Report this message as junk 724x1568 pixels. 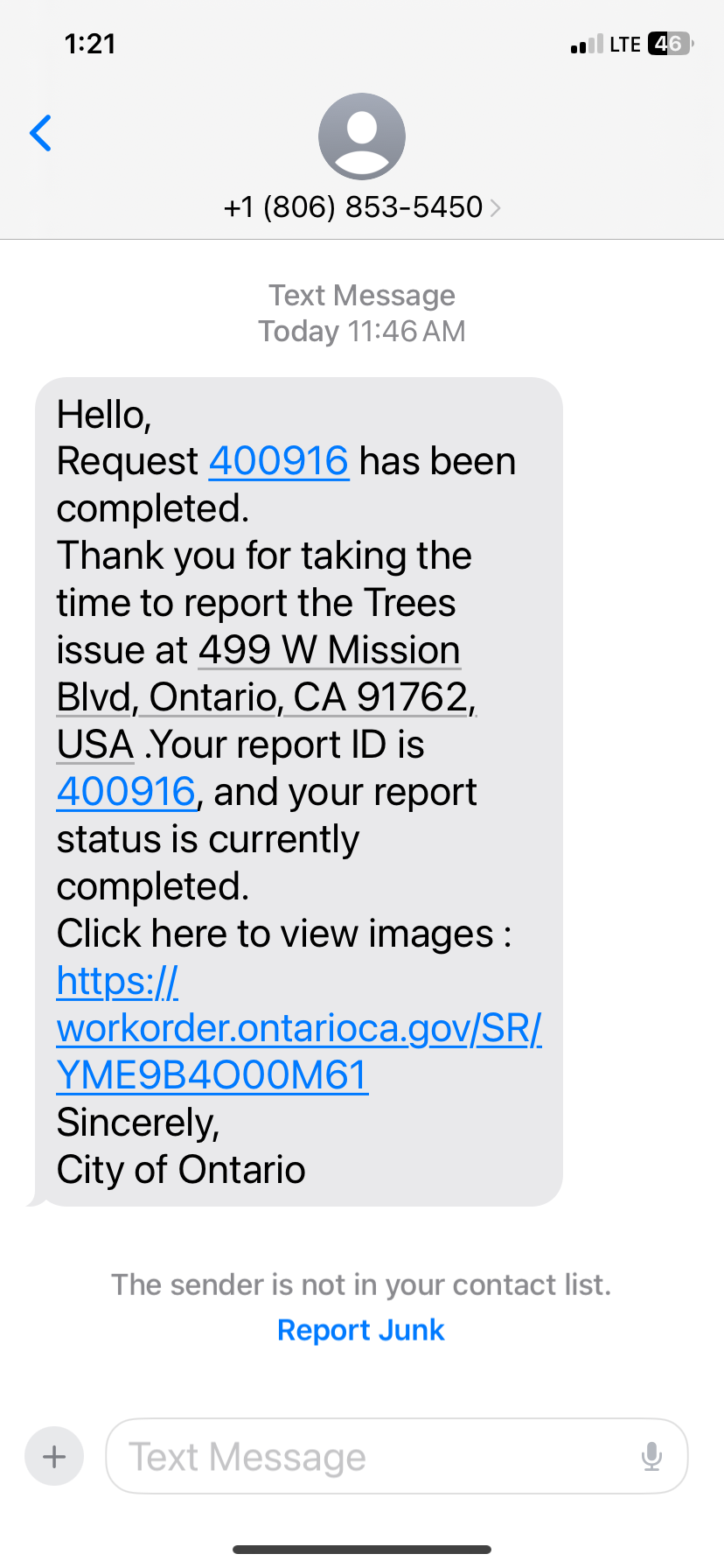point(361,1330)
